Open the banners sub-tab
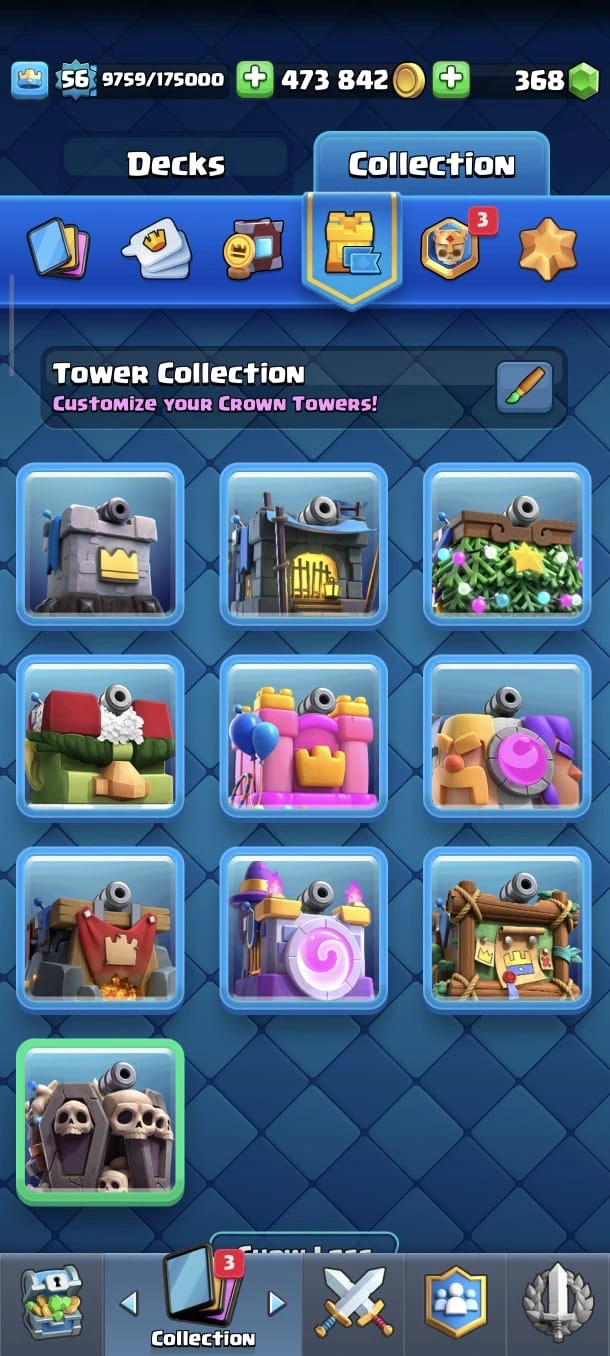This screenshot has height=1356, width=610. [253, 248]
